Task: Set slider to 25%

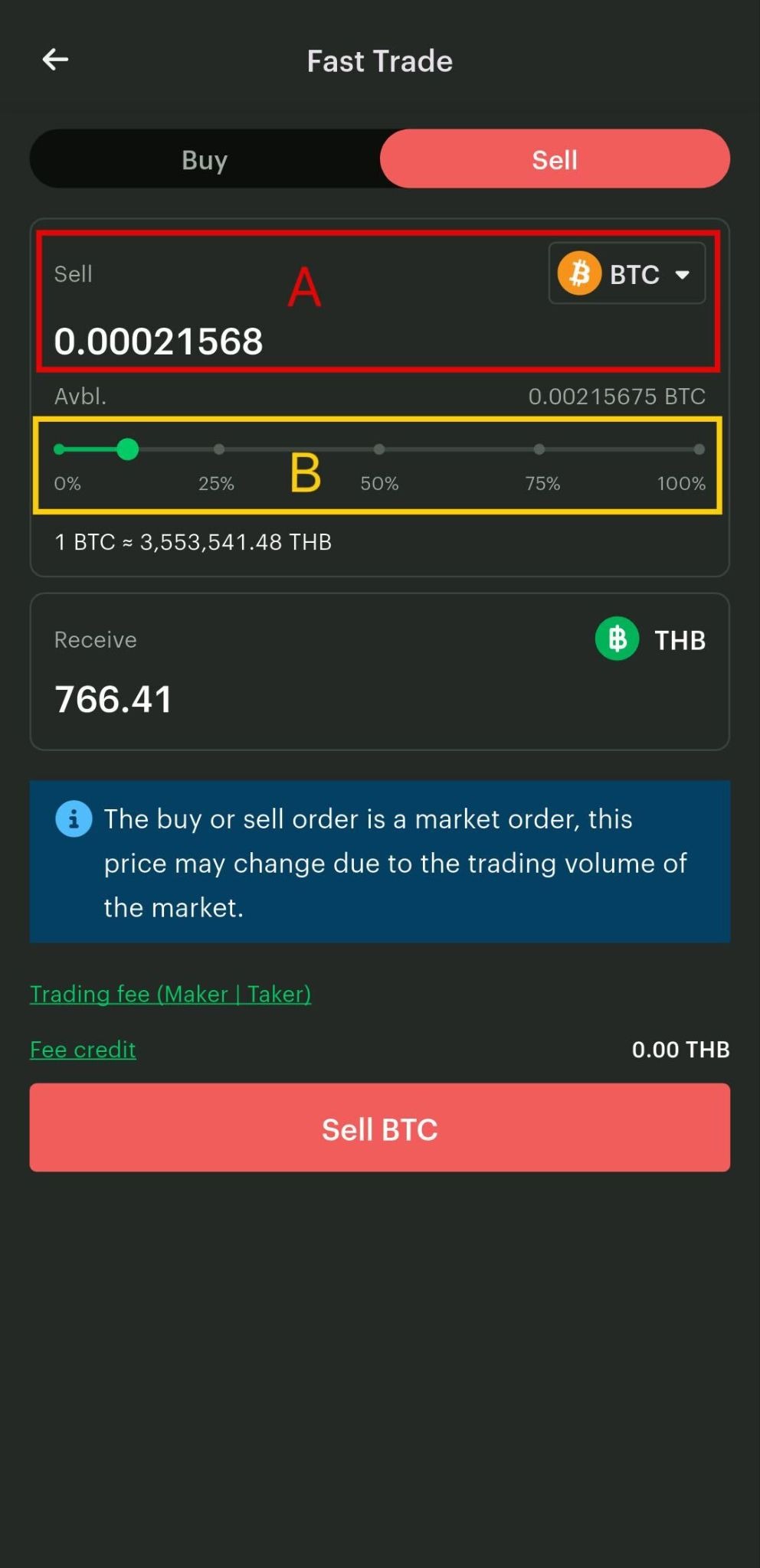Action: pyautogui.click(x=219, y=449)
